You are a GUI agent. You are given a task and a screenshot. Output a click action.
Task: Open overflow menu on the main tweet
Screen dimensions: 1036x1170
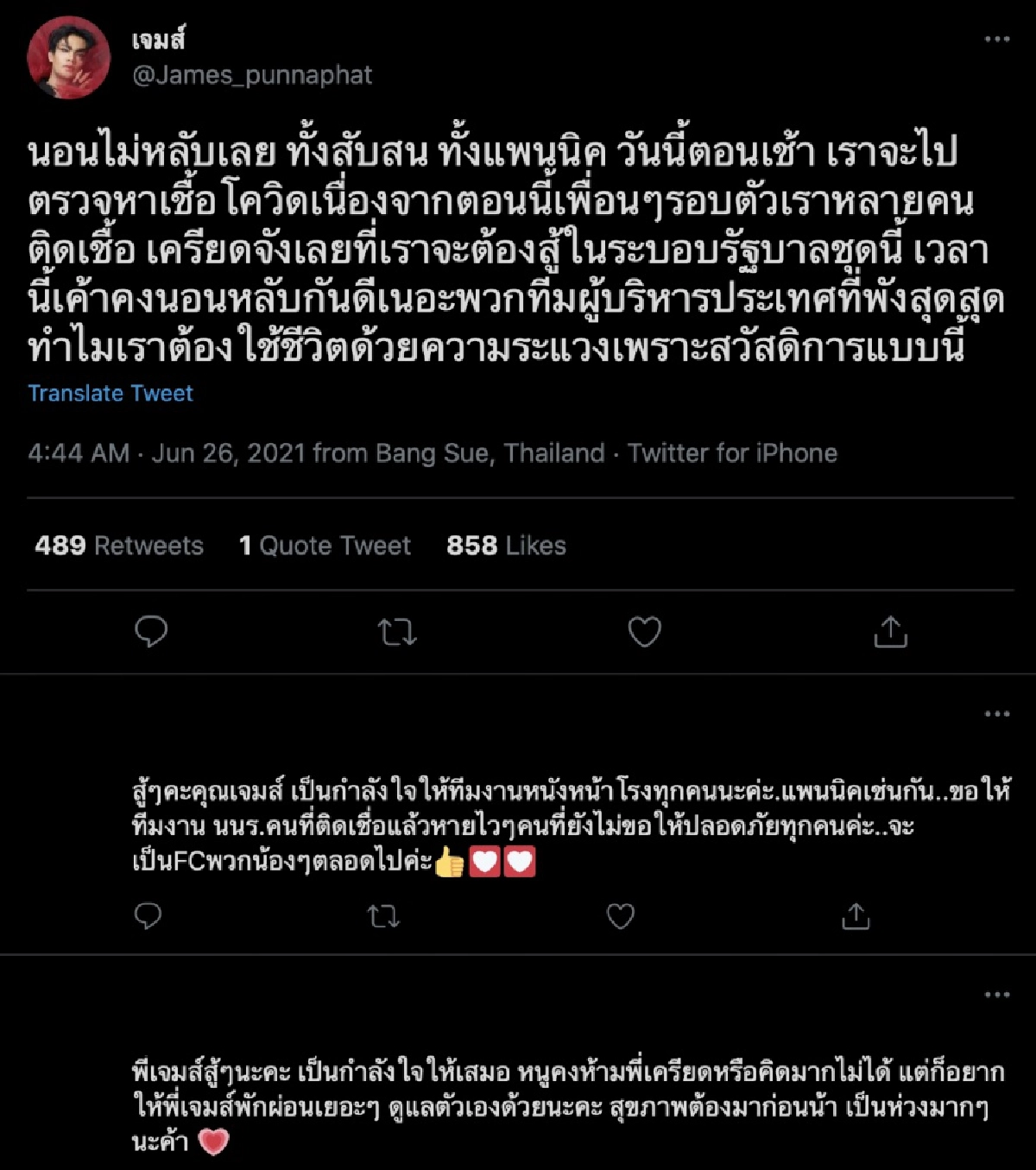pos(996,40)
